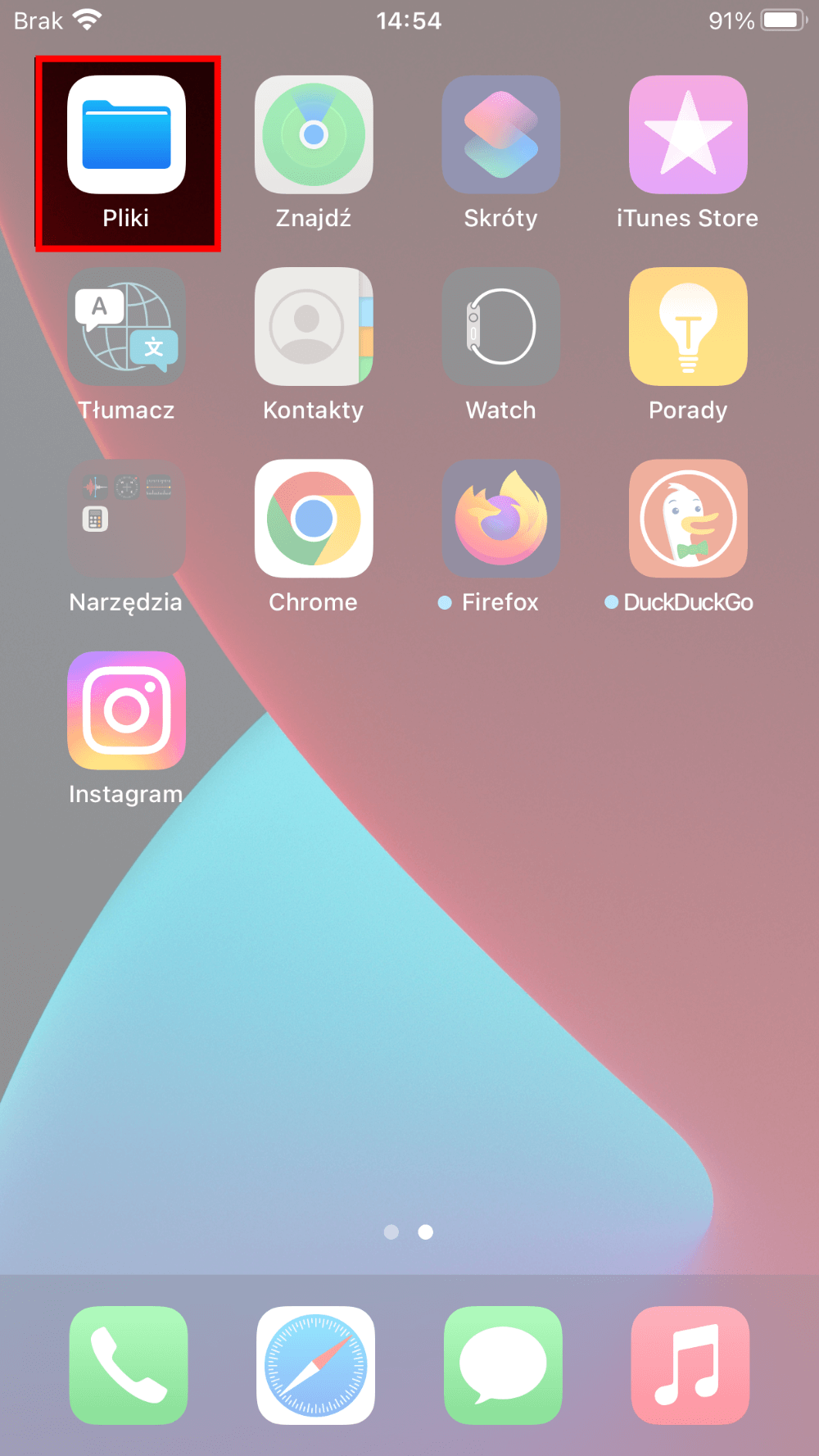Image resolution: width=819 pixels, height=1456 pixels.
Task: Launch the Znajdź app
Action: pyautogui.click(x=314, y=135)
